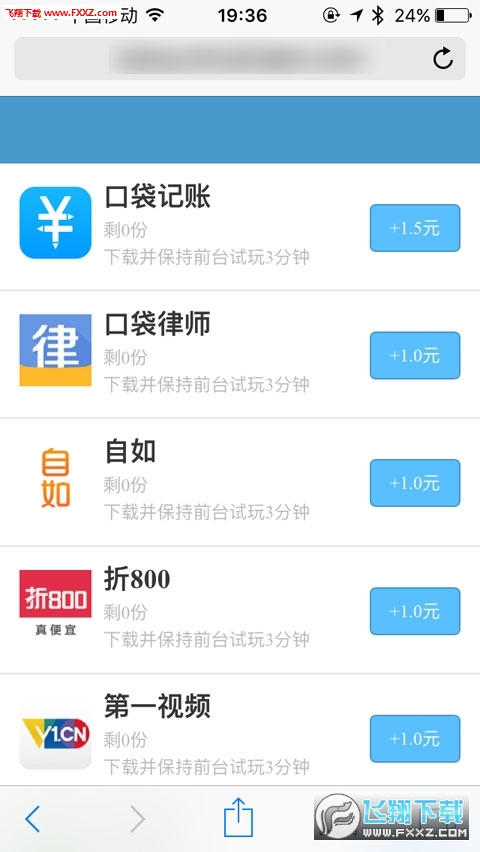The width and height of the screenshot is (480, 852).
Task: Tap Safari's forward arrow
Action: (138, 818)
